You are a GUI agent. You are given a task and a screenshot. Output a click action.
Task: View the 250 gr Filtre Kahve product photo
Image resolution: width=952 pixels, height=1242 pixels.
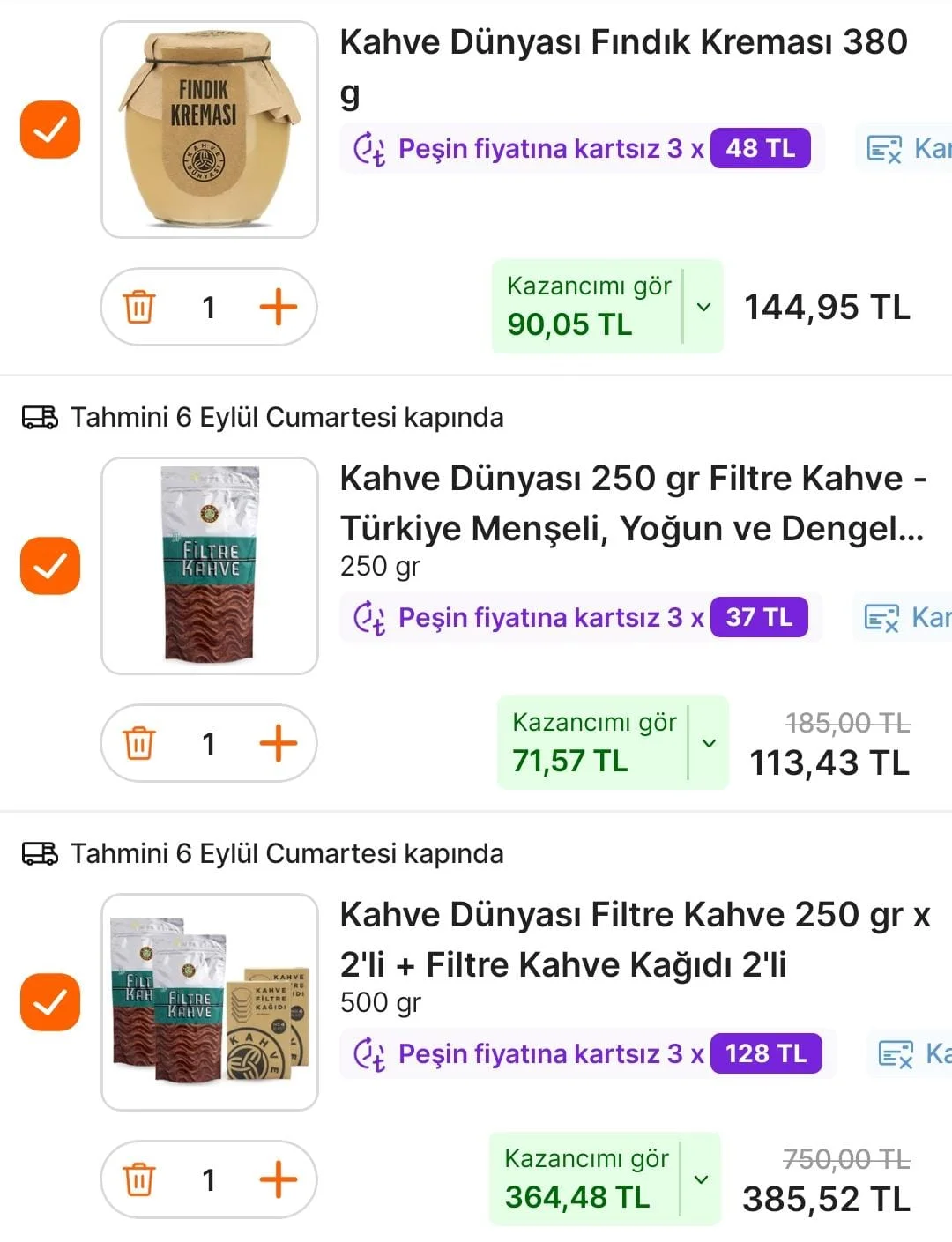point(210,565)
